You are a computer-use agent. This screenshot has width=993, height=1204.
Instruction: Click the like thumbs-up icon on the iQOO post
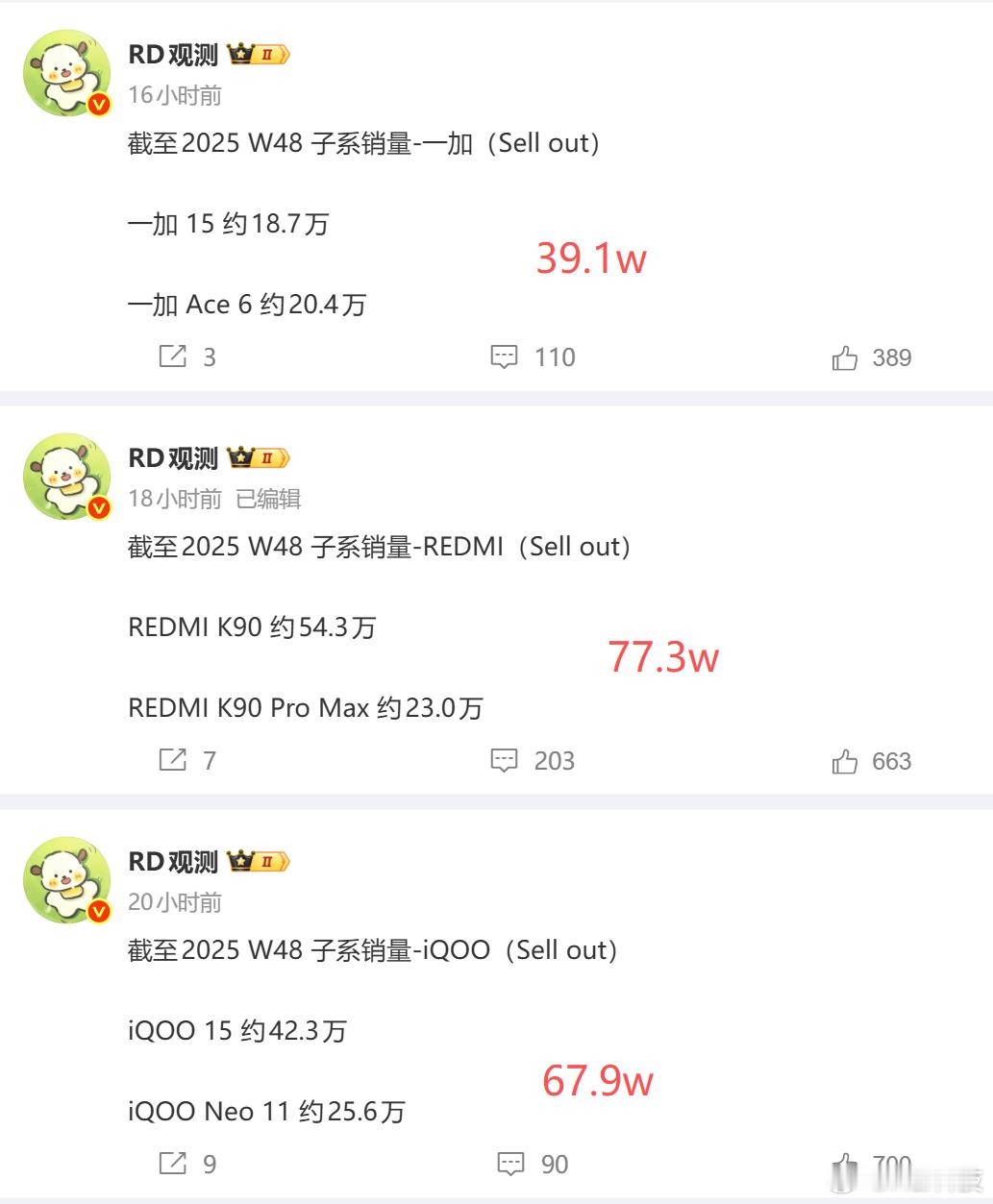[x=848, y=1163]
